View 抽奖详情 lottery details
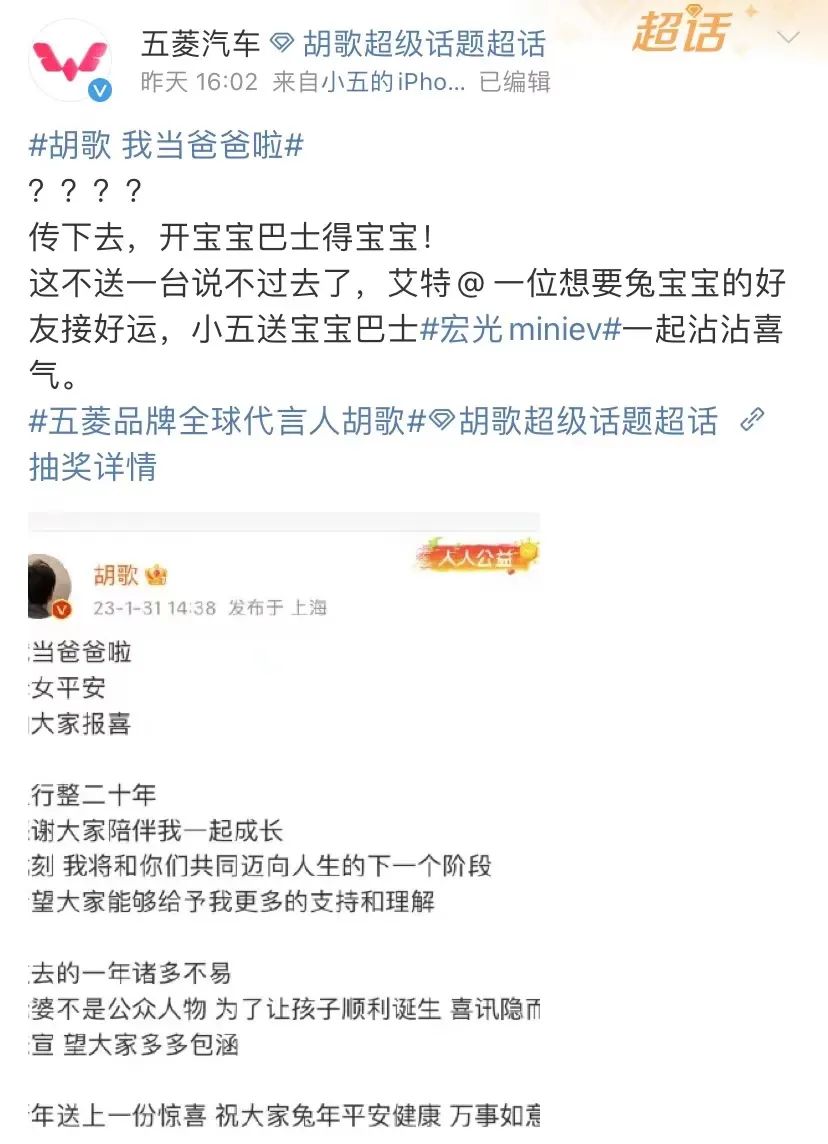Viewport: 828px width, 1144px height. (x=93, y=466)
